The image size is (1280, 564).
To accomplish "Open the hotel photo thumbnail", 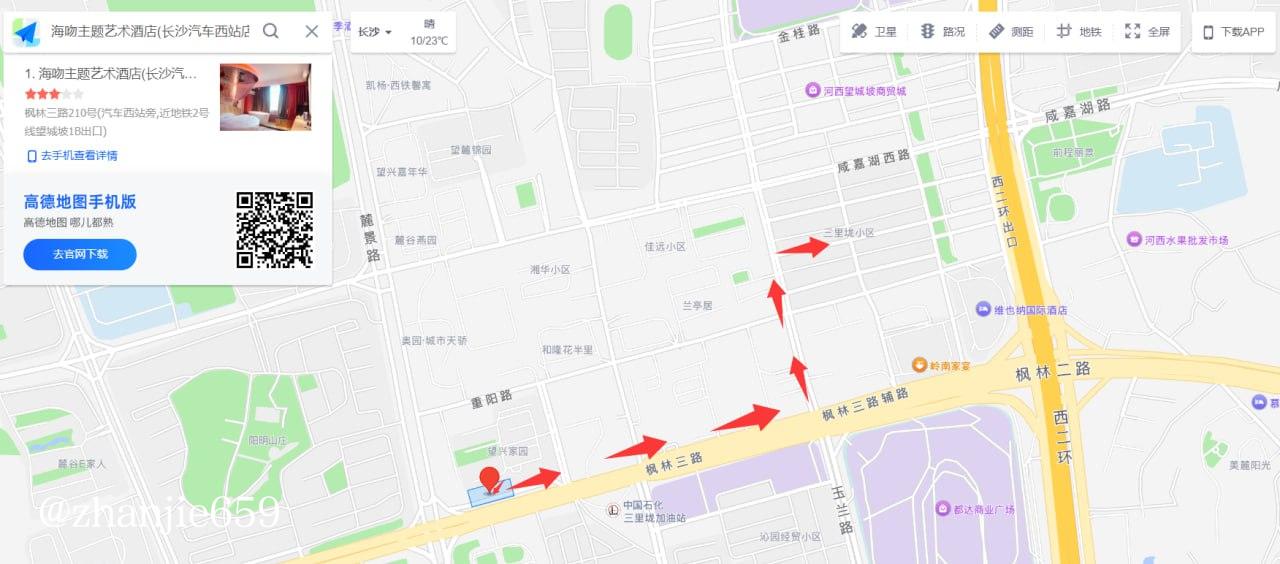I will tap(265, 97).
